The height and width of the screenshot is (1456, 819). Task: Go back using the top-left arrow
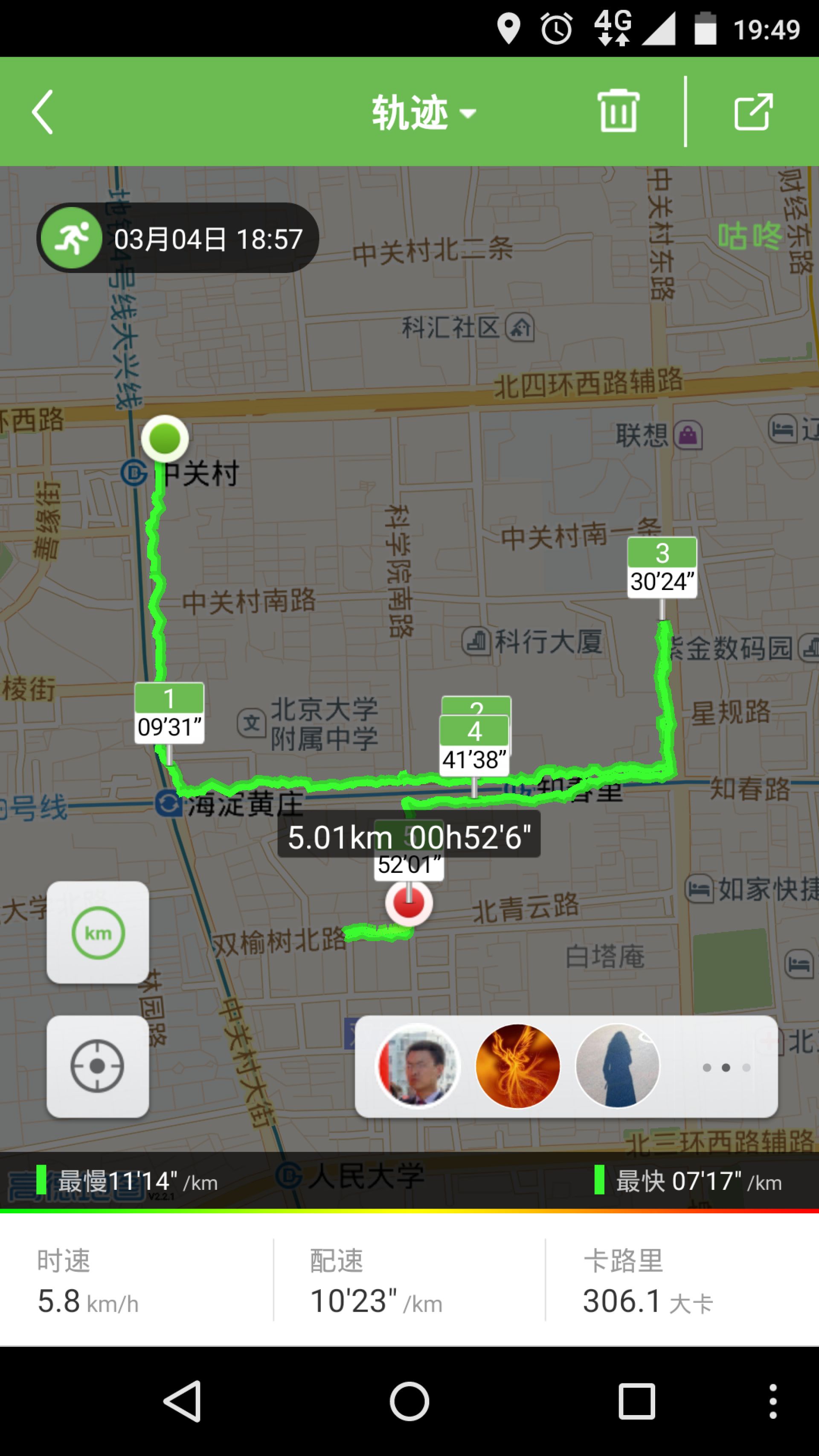(43, 112)
